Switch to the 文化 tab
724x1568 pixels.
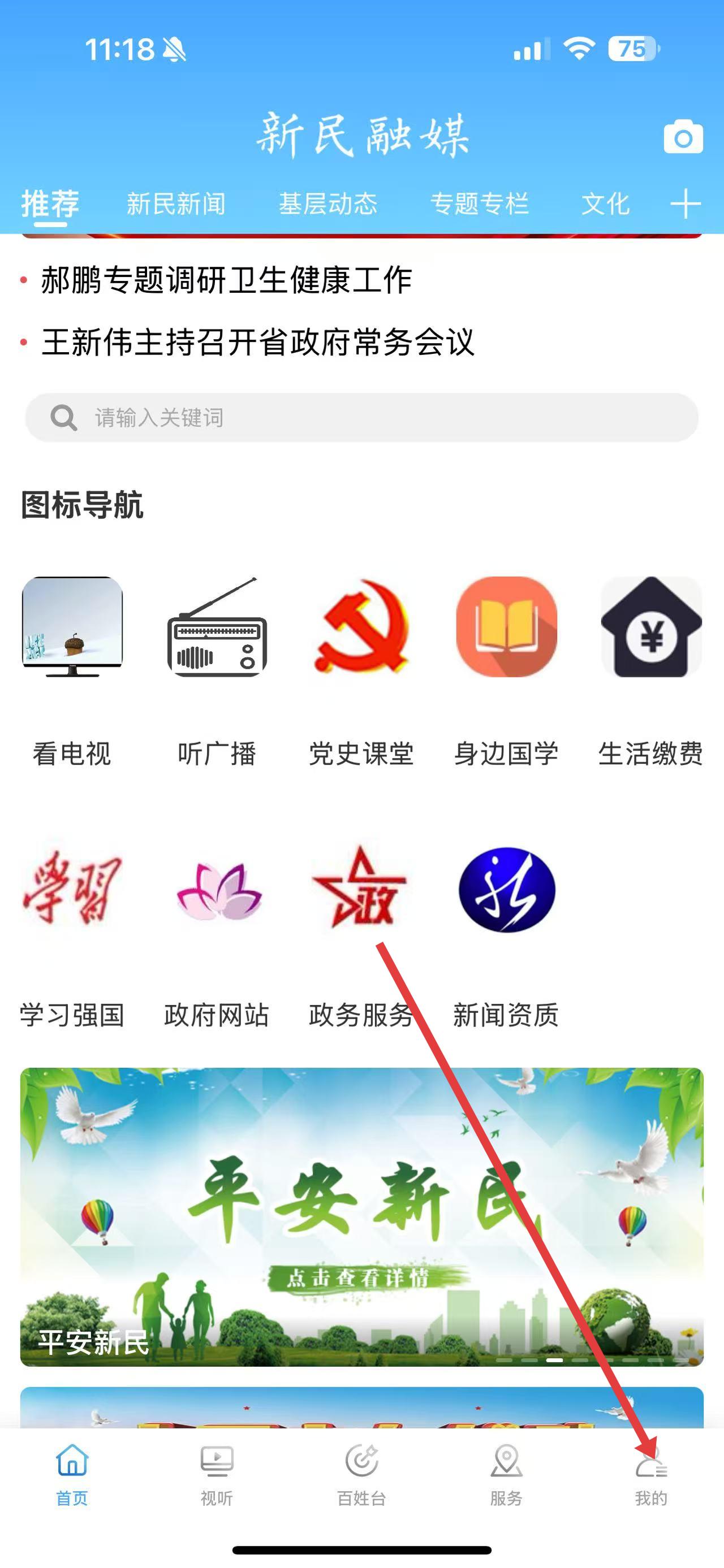pyautogui.click(x=605, y=203)
